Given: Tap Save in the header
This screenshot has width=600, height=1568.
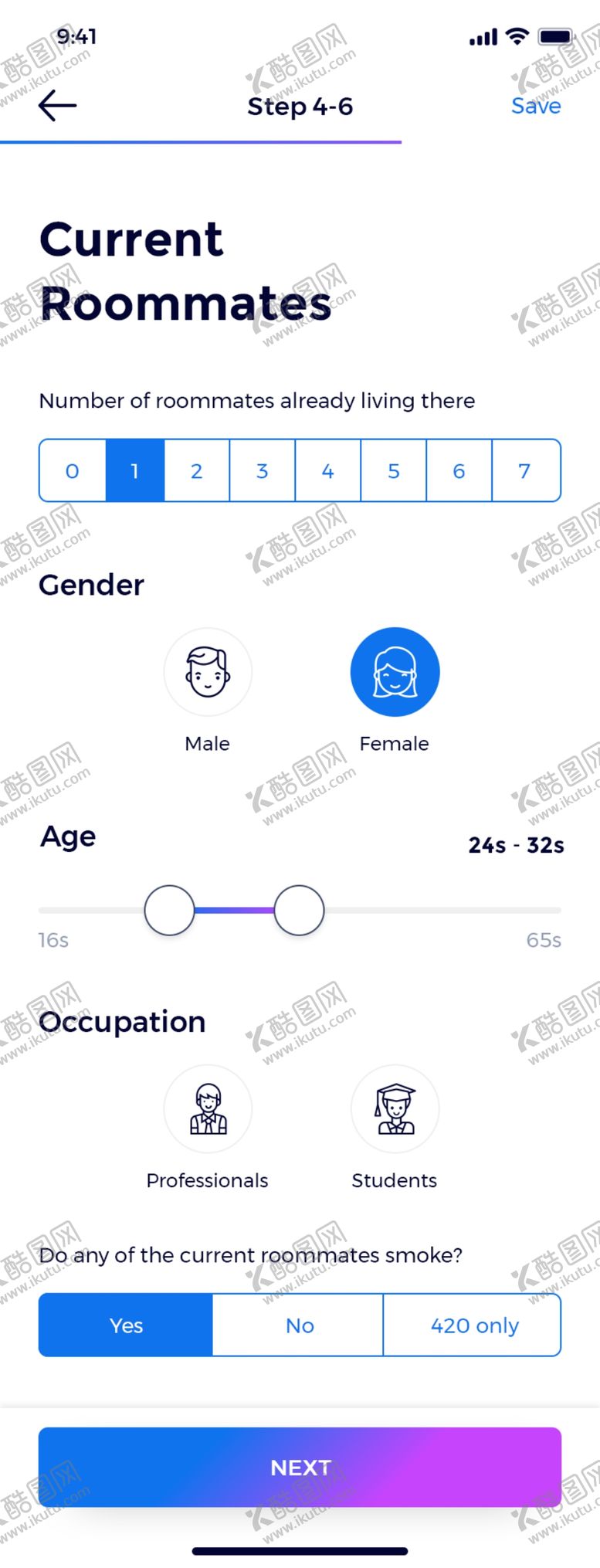Looking at the screenshot, I should pos(536,106).
